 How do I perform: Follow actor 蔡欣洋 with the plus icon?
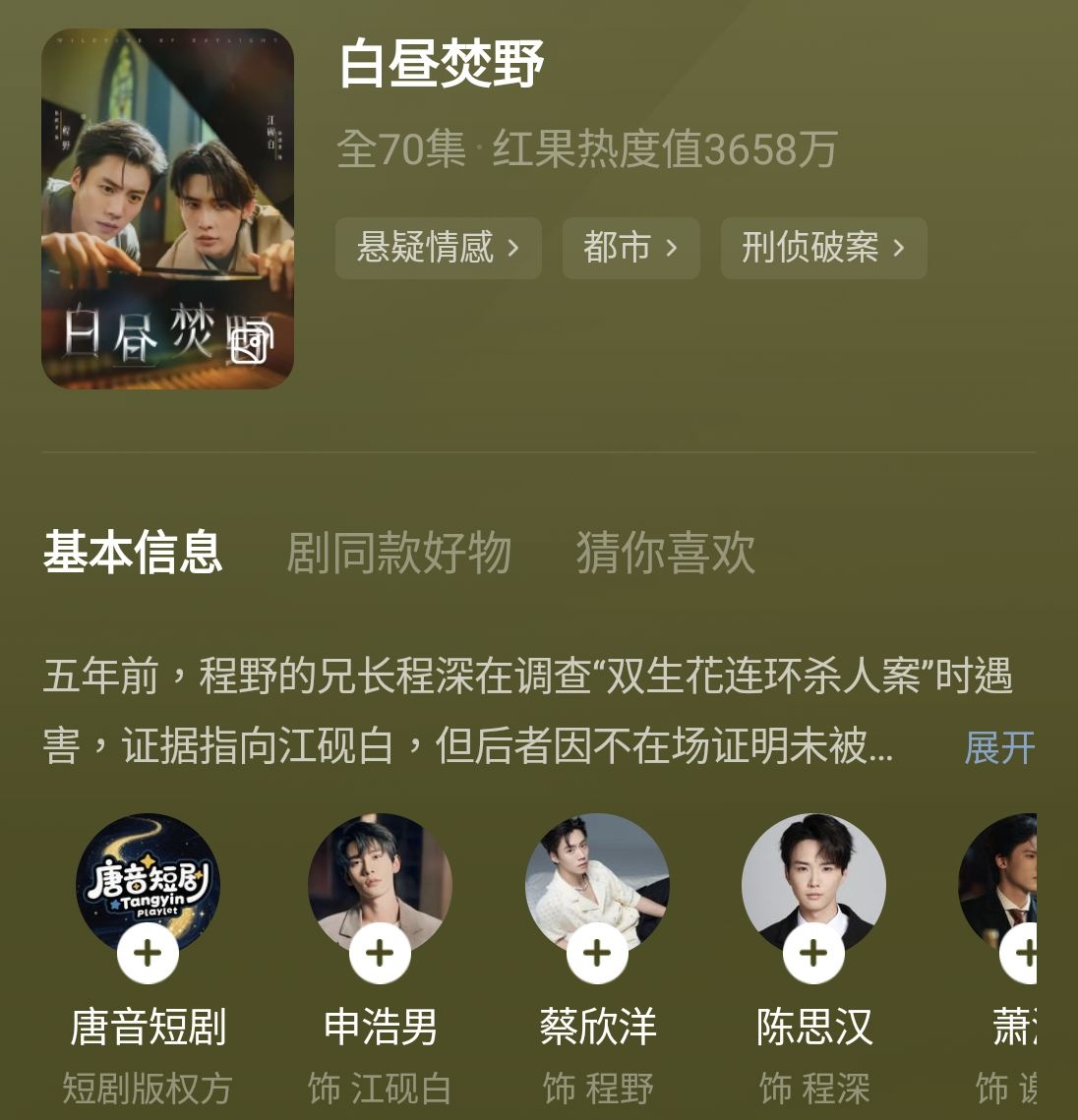point(597,953)
